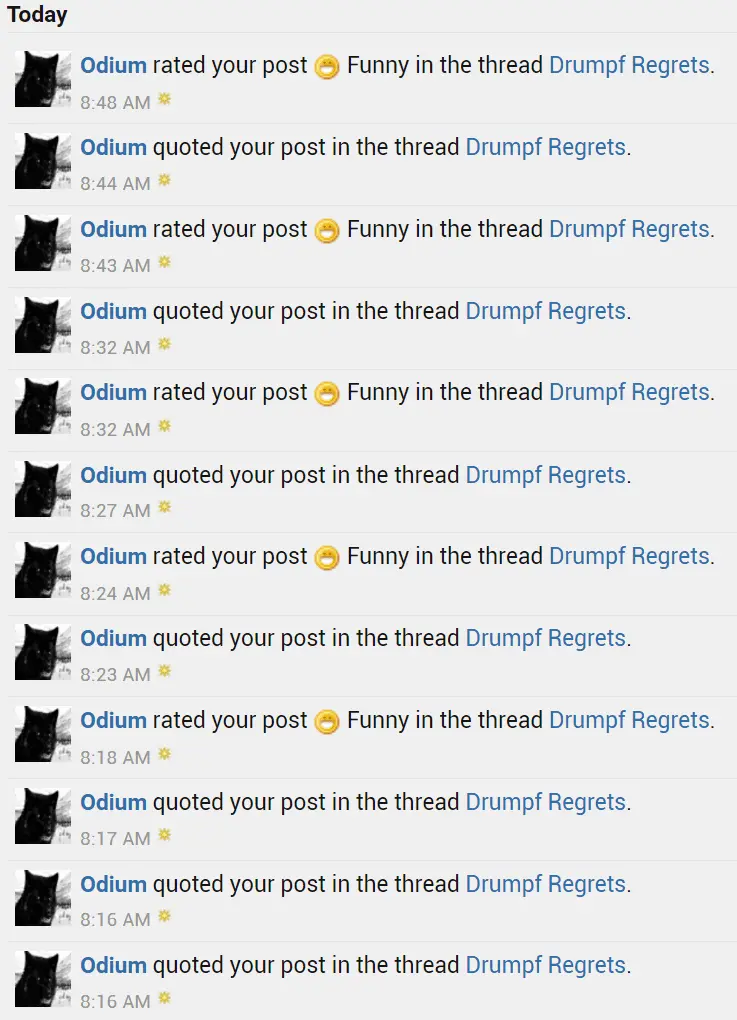Open Drumpf Regrets link in 8:44 AM alert
The image size is (737, 1020).
(545, 148)
